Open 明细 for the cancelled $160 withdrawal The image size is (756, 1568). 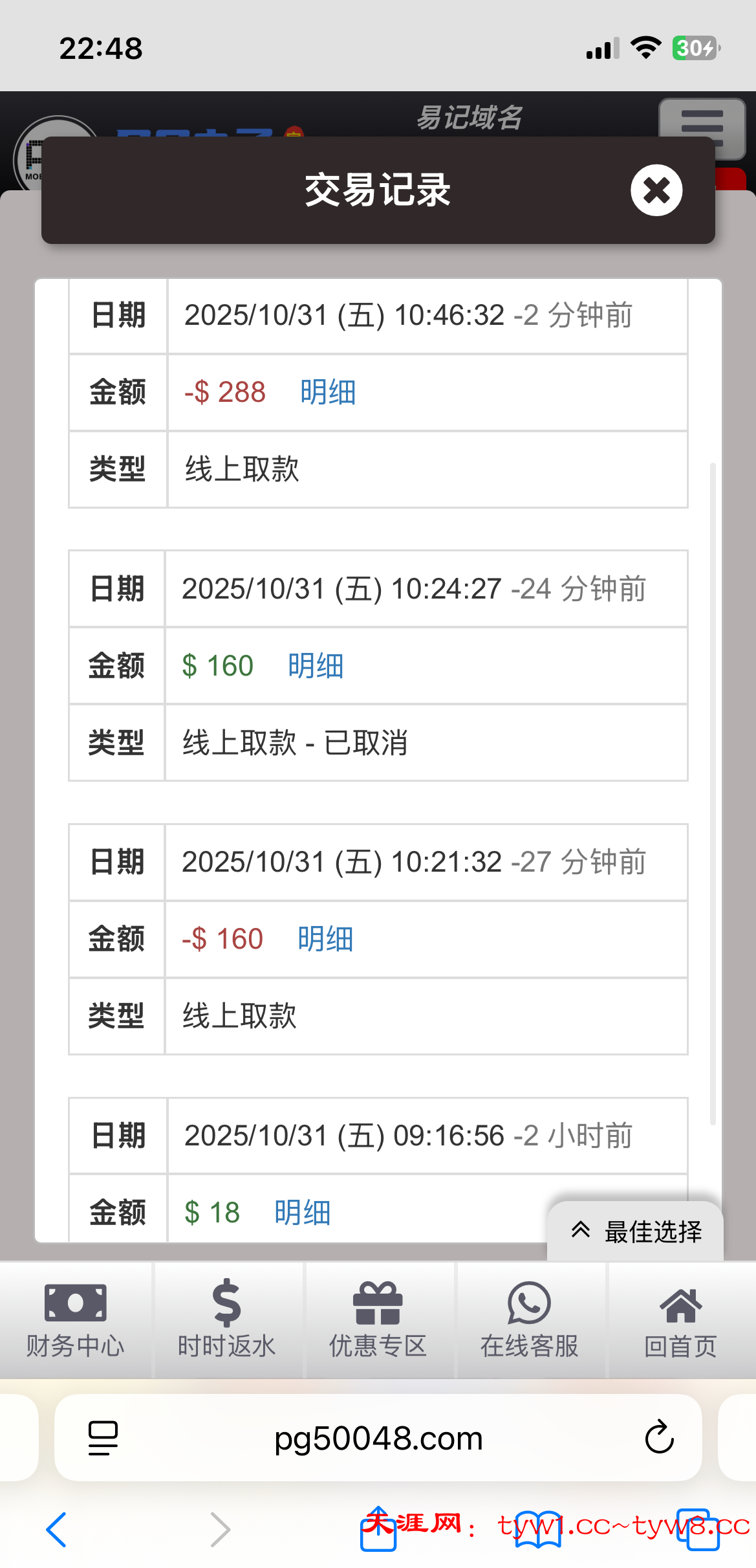tap(316, 666)
